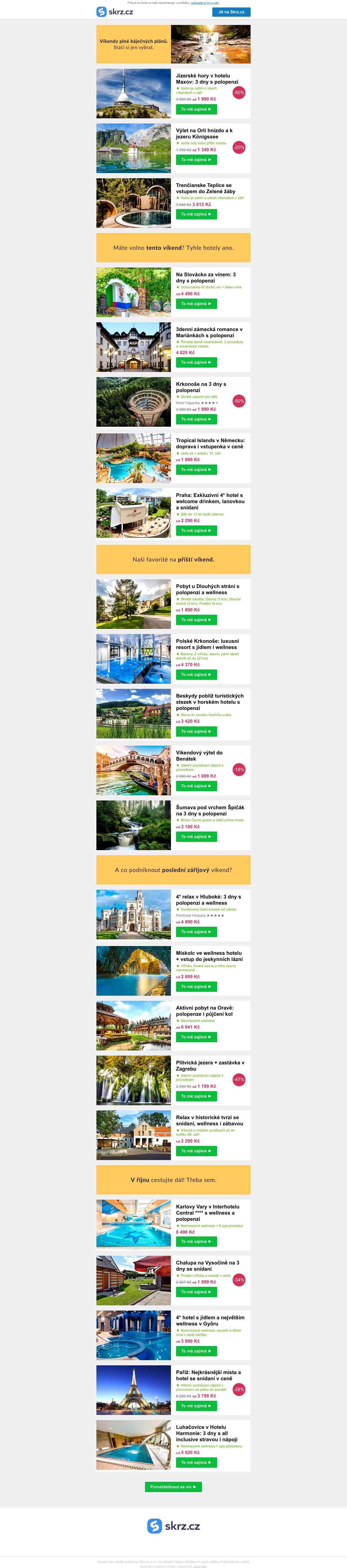Viewport: 347px width, 1568px height.
Task: Tap 'To mě zajímá' for Tropical Islands
Action: coord(196,470)
